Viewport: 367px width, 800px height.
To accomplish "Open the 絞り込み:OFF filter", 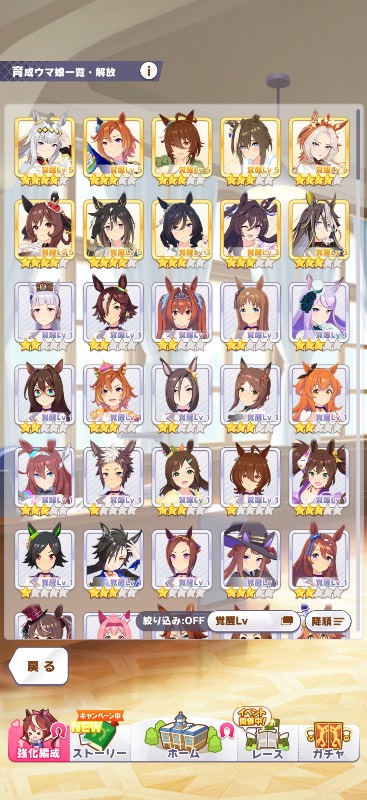I will (172, 621).
